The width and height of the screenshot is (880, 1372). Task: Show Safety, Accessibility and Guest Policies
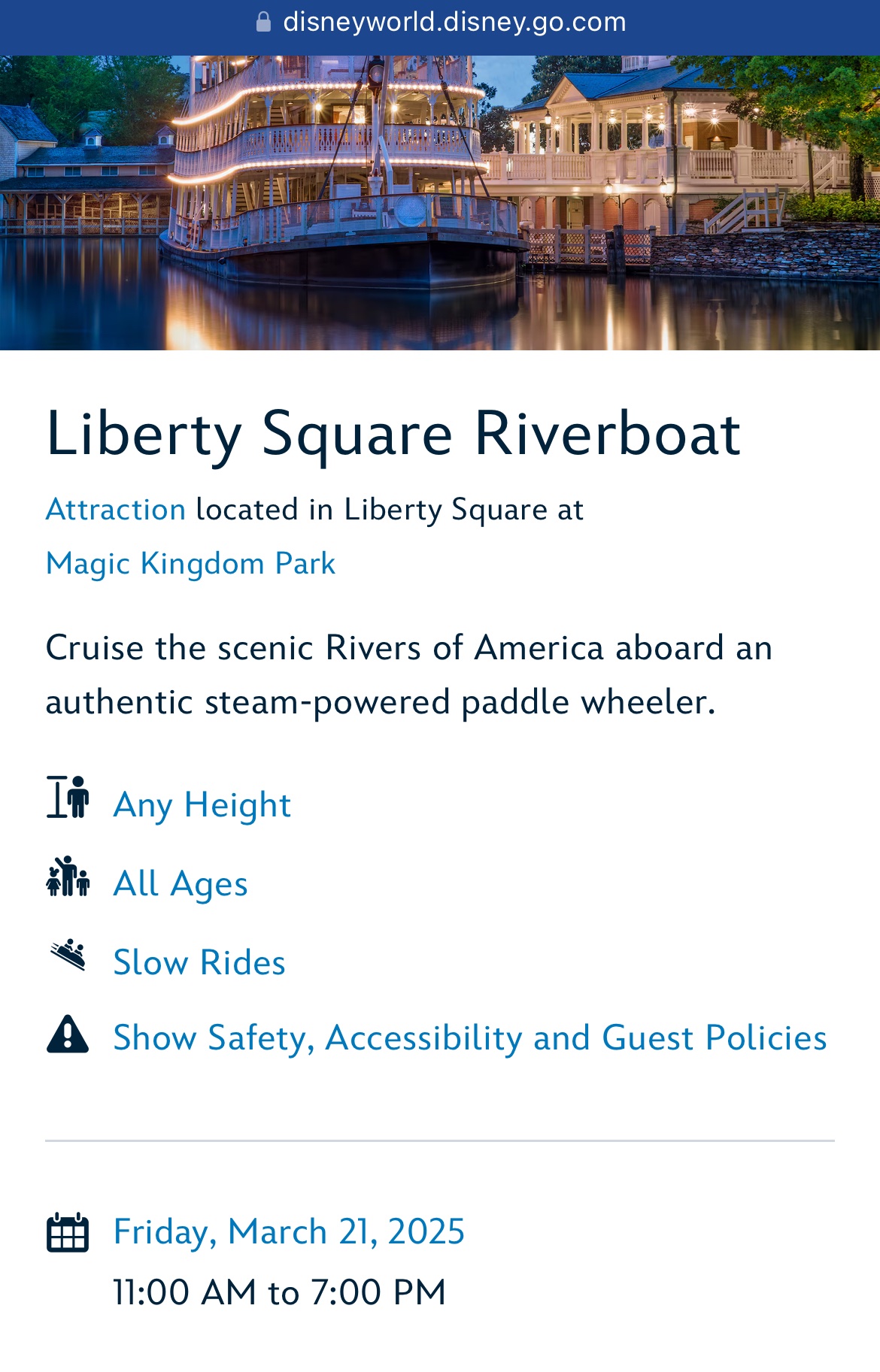pos(469,1038)
